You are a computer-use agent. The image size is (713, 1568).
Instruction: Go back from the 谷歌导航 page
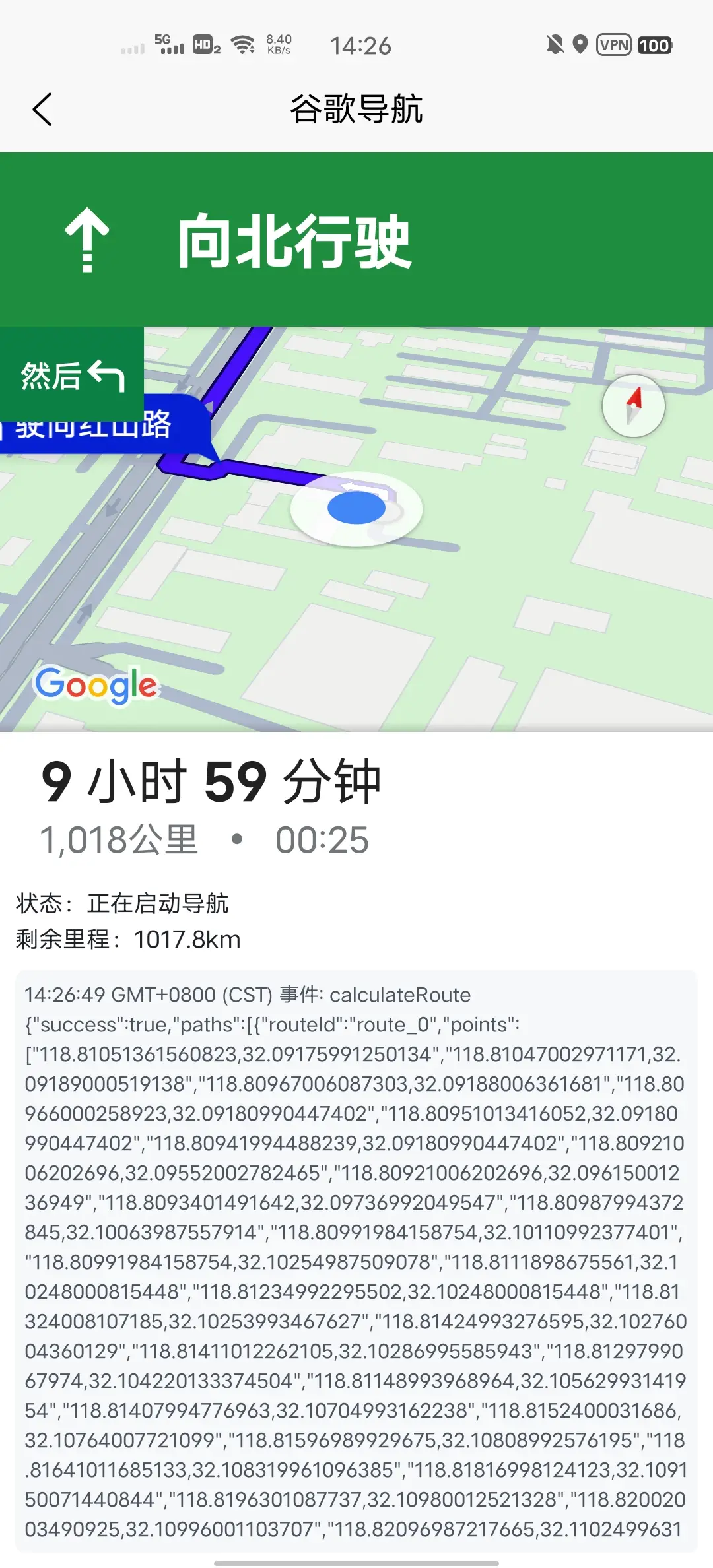point(42,110)
